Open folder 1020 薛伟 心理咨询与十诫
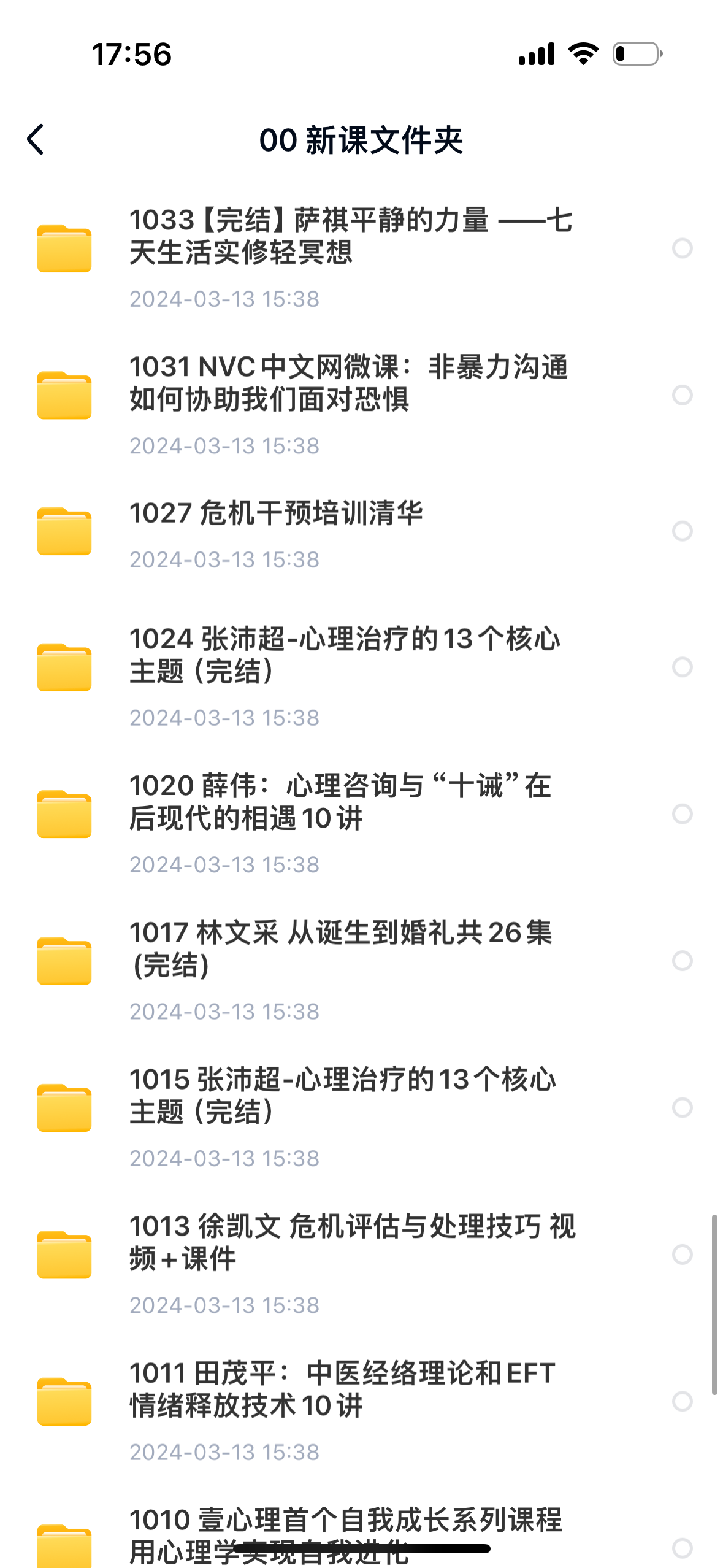Image resolution: width=723 pixels, height=1568 pixels. tap(340, 802)
